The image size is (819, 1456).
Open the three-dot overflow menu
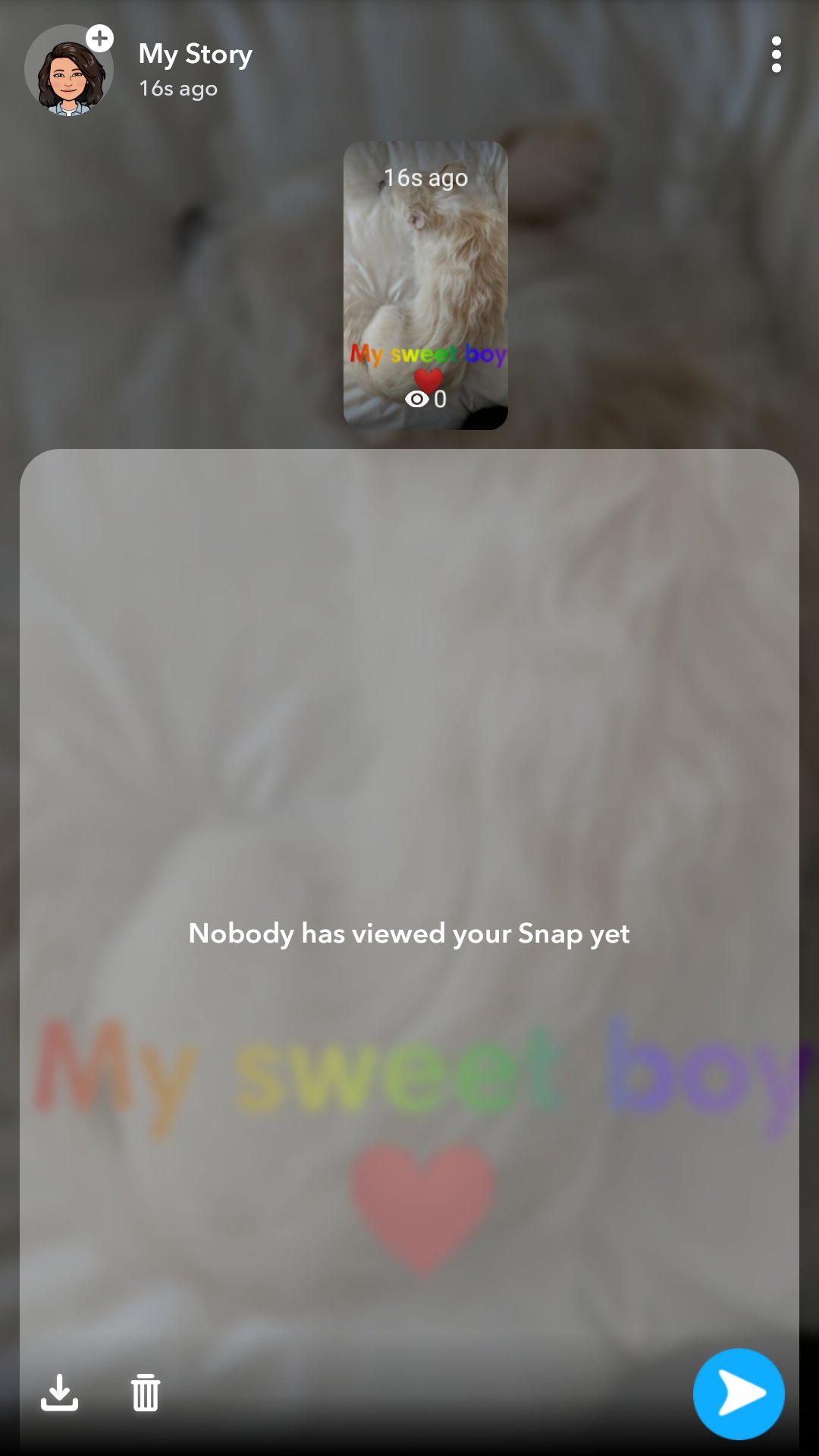(x=776, y=55)
